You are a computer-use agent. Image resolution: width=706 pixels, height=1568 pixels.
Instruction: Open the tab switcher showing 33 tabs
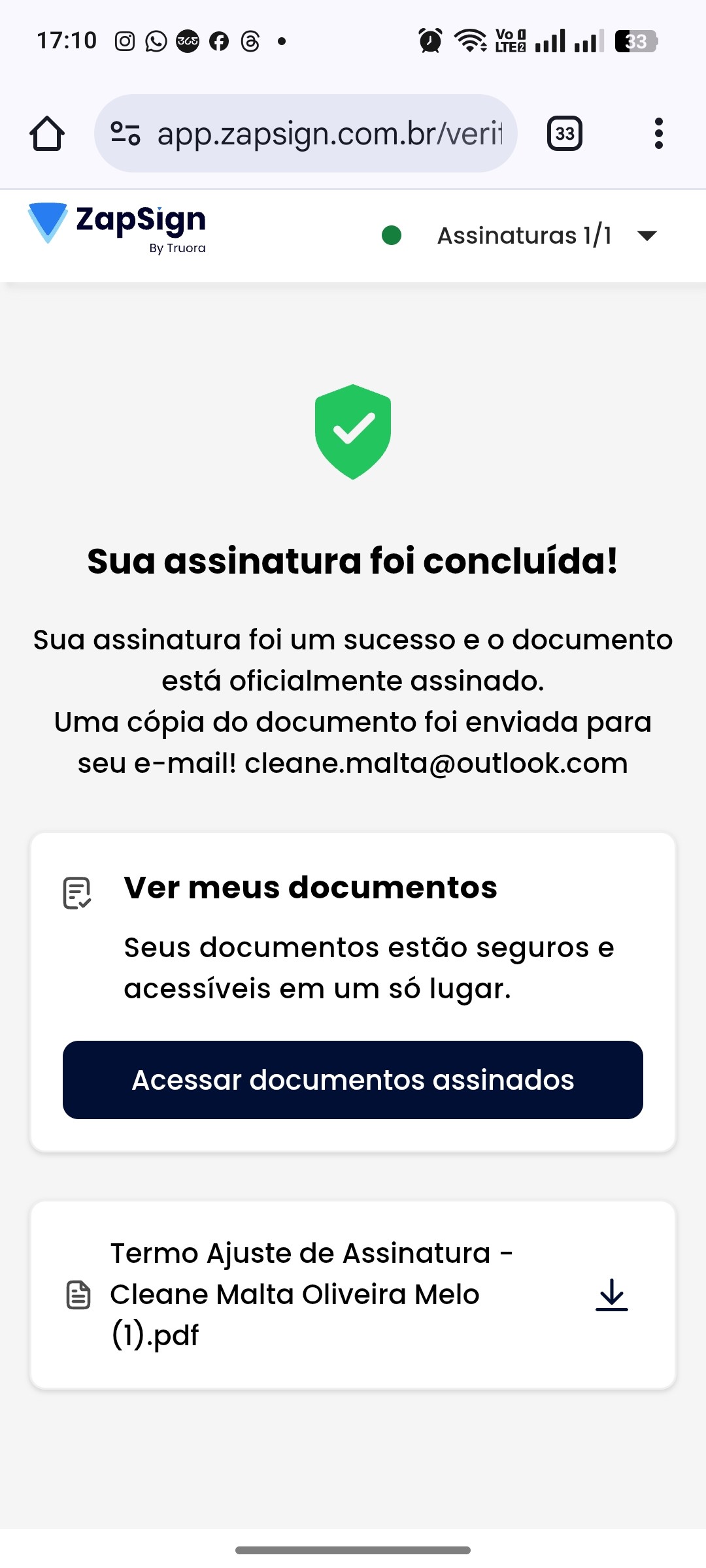(x=564, y=134)
